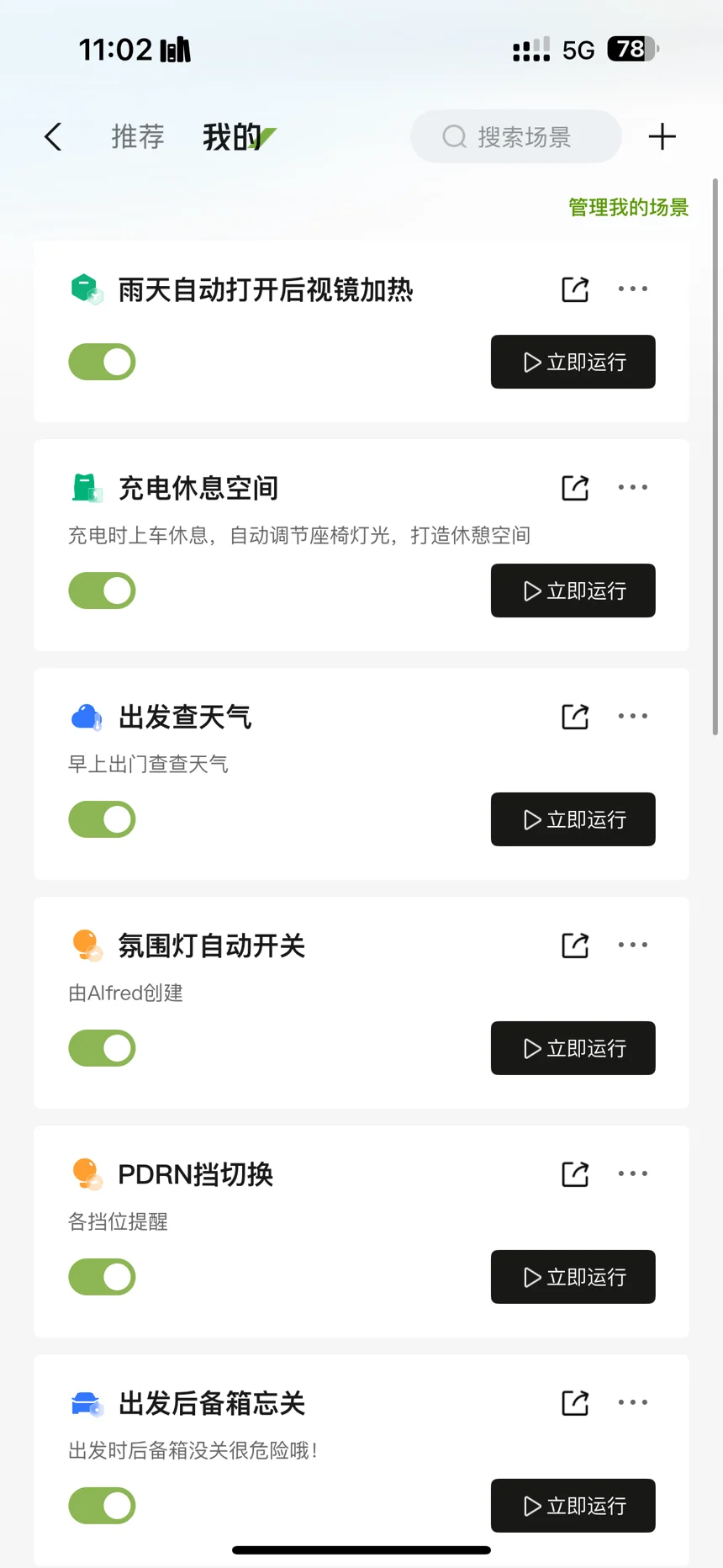
Task: Switch to the 推荐 tab
Action: (138, 136)
